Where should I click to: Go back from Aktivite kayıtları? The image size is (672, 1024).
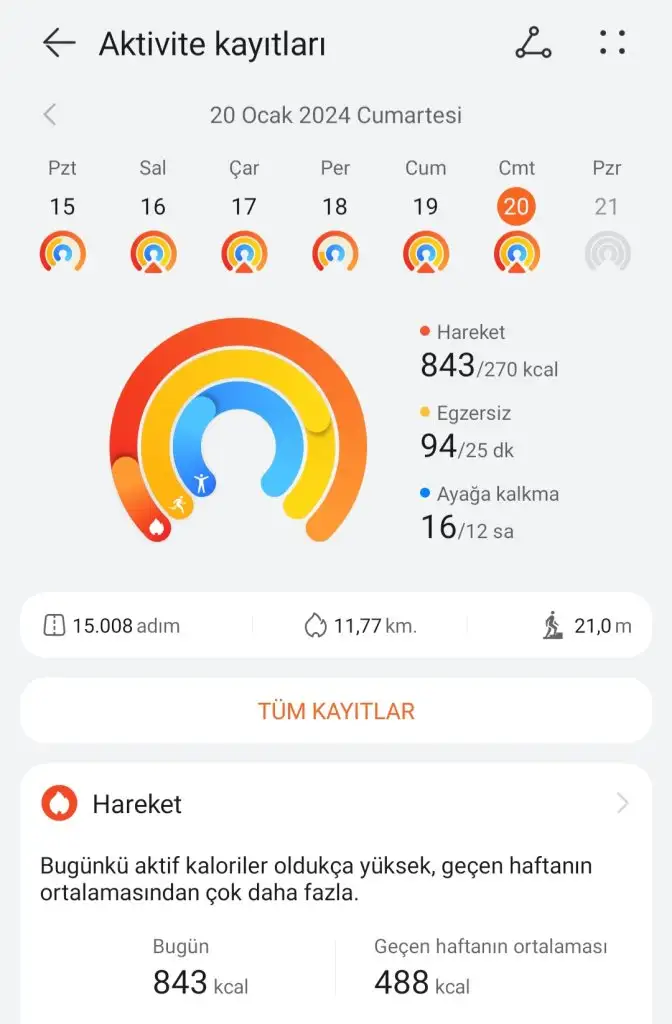coord(59,43)
